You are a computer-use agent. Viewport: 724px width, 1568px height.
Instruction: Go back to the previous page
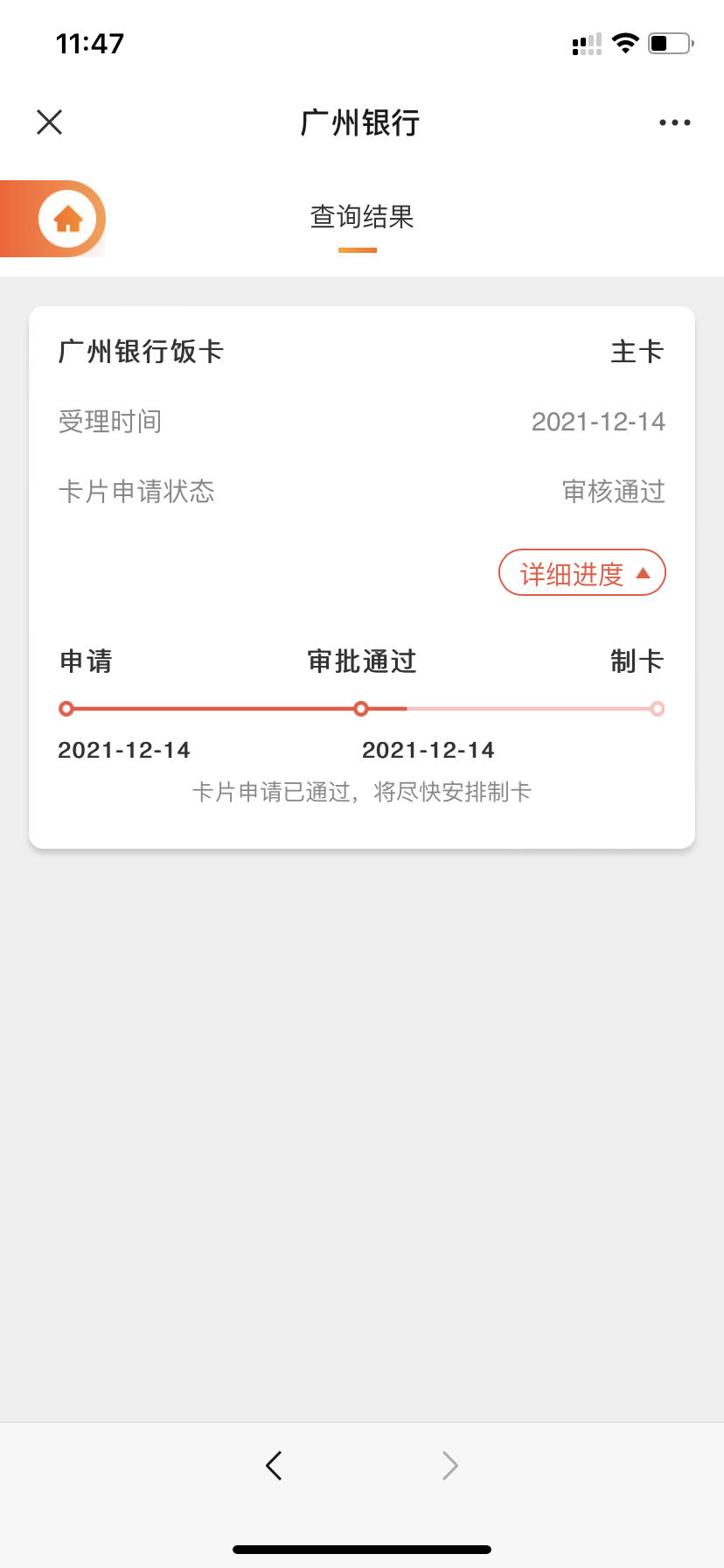point(274,1465)
